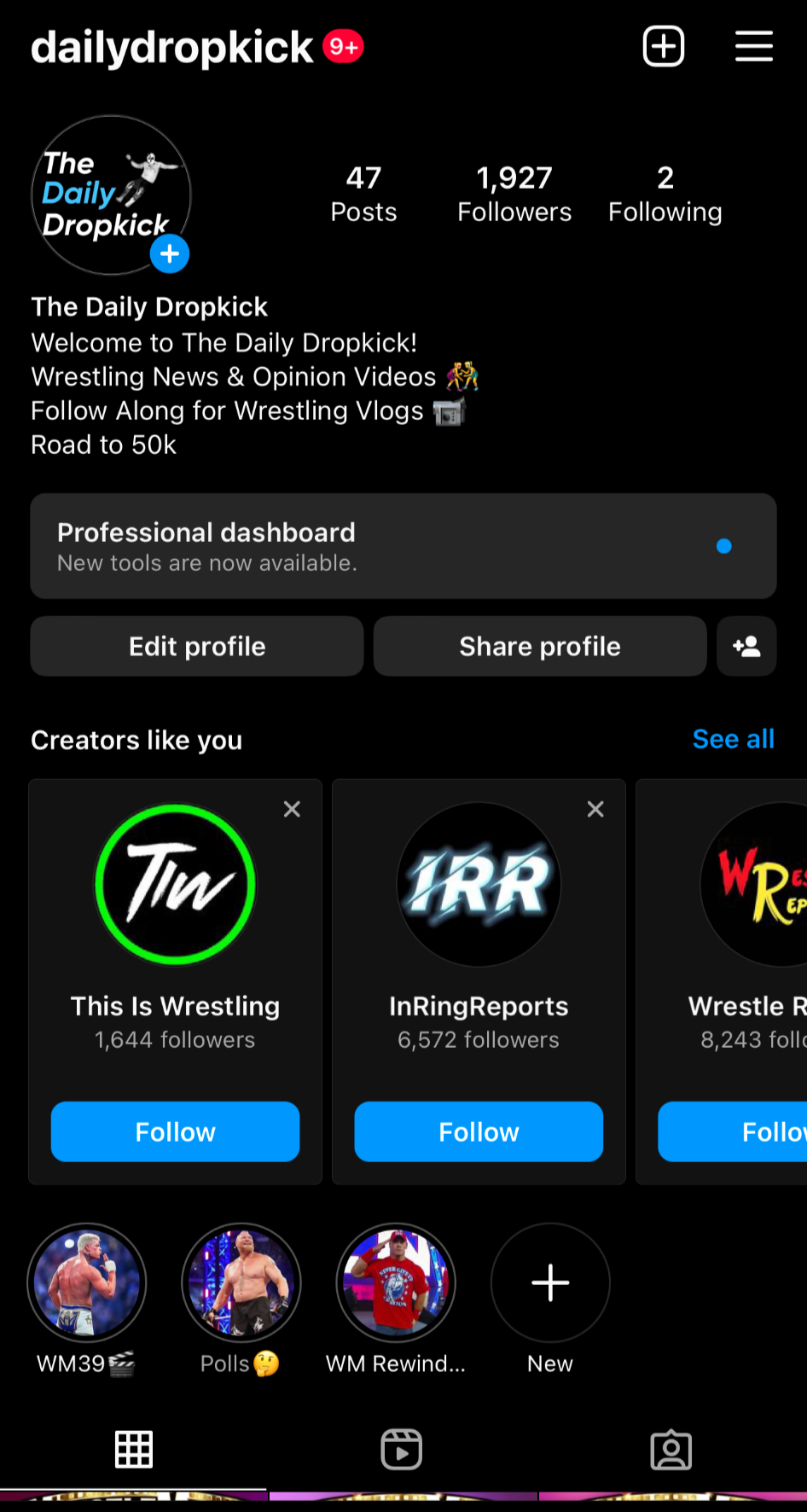Dismiss InRingReports suggestion
807x1512 pixels.
[x=595, y=809]
